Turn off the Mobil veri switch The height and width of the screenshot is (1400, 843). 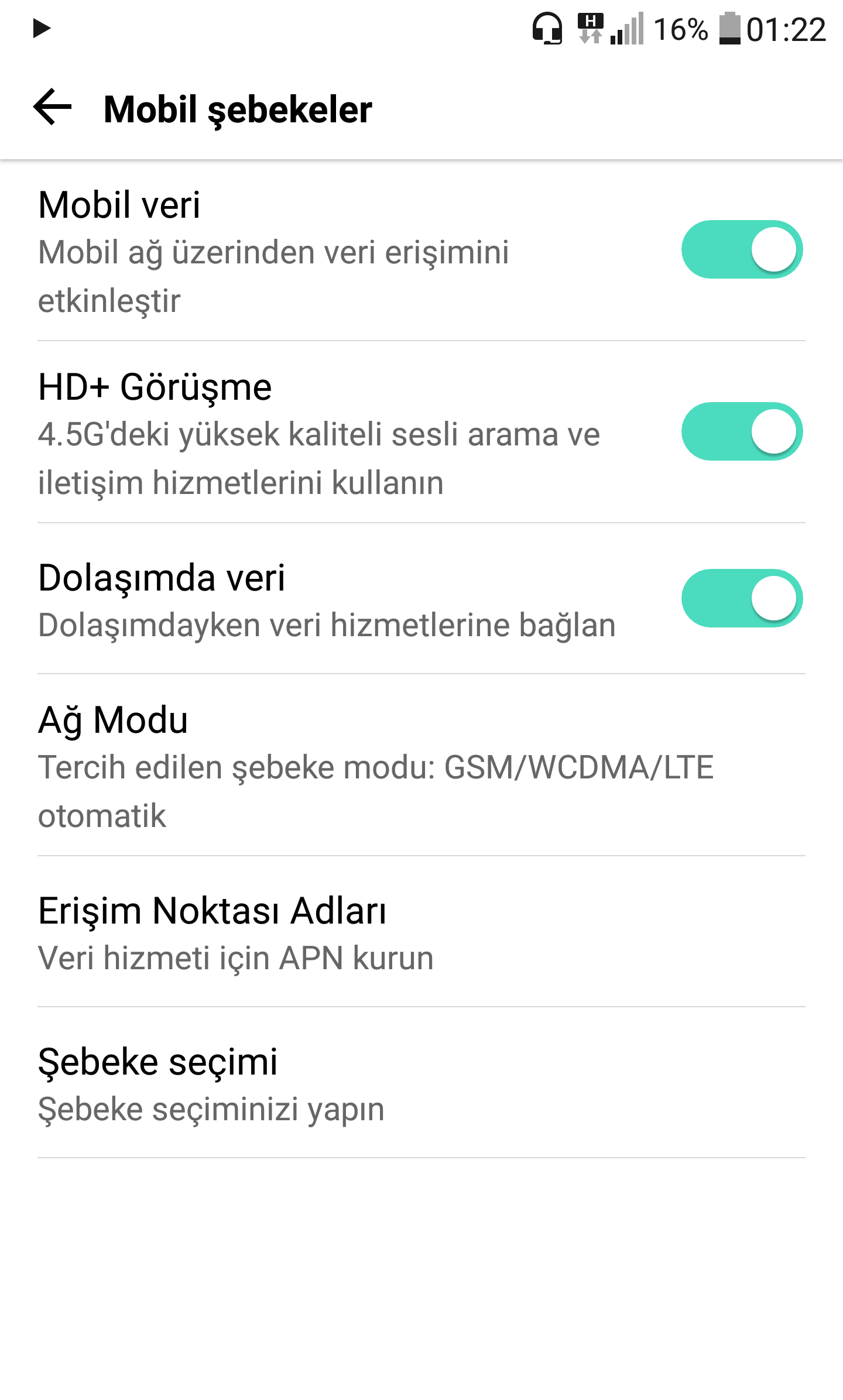coord(741,250)
